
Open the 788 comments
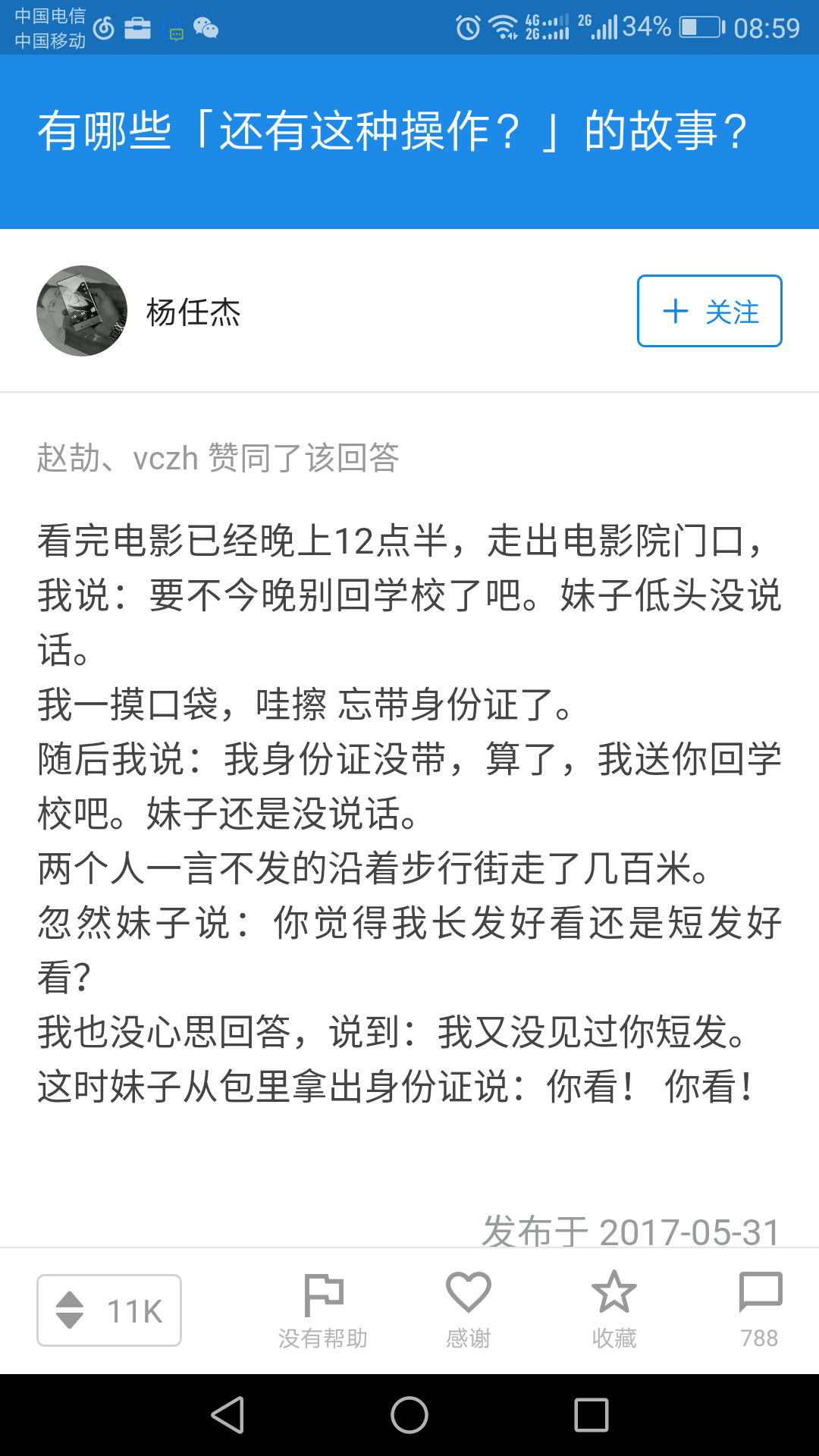tap(760, 1310)
